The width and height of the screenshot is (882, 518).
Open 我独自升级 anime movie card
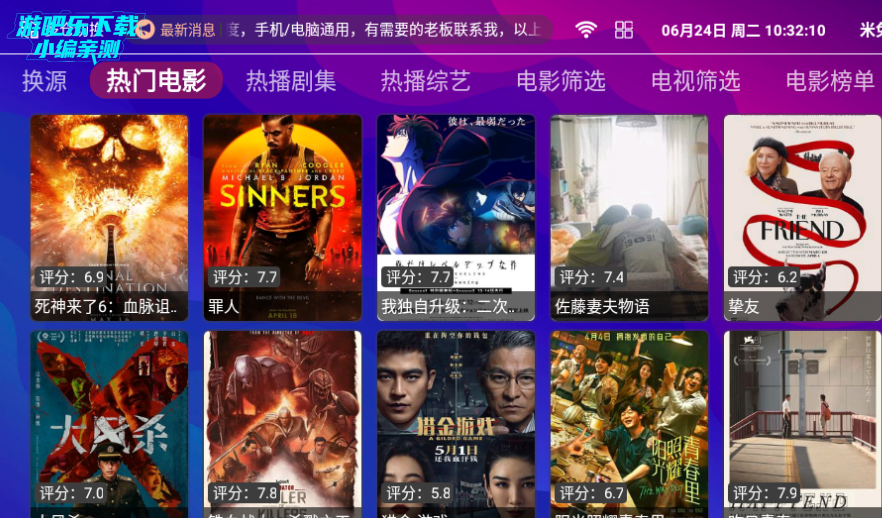455,217
